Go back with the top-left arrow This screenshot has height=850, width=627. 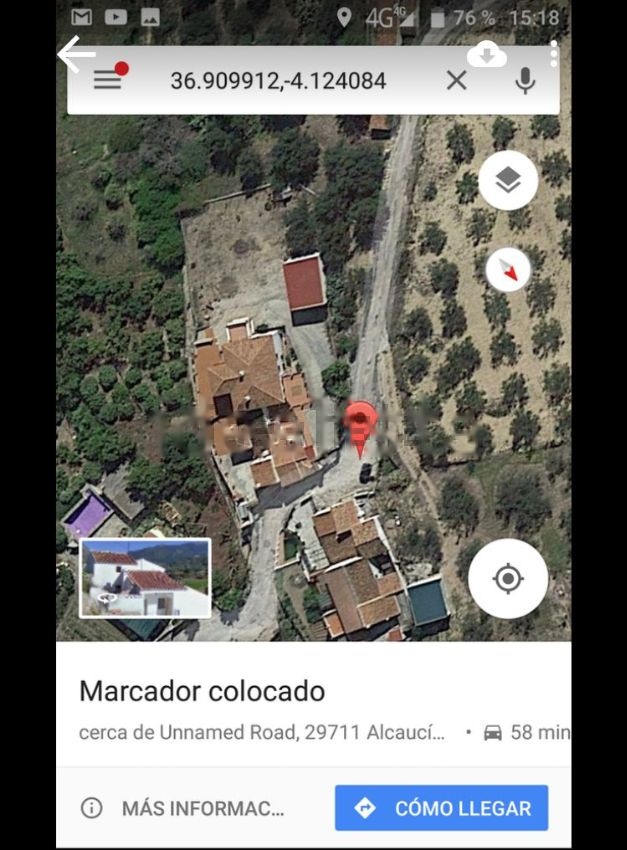[x=77, y=54]
